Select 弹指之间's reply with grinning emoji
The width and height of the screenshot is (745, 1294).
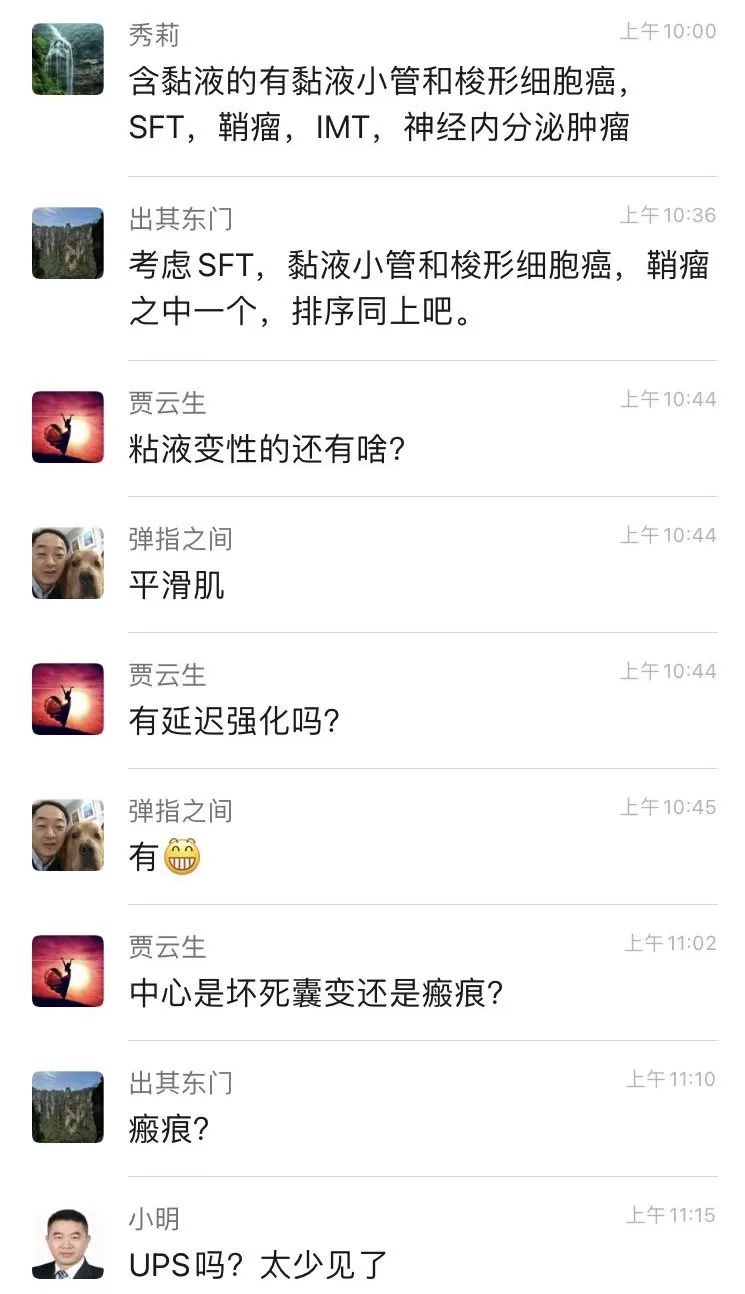click(x=166, y=857)
